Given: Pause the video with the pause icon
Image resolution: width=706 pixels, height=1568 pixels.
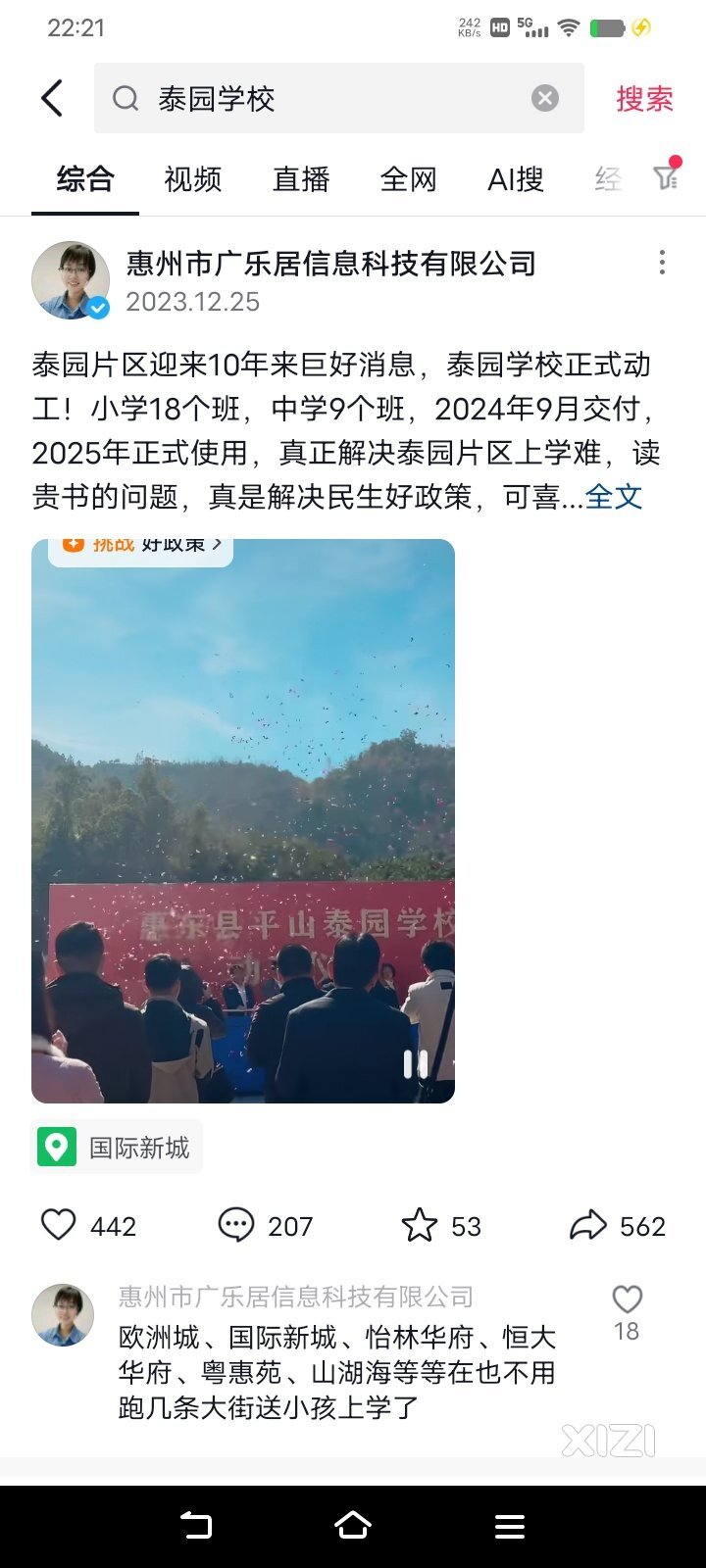Looking at the screenshot, I should click(x=416, y=1064).
